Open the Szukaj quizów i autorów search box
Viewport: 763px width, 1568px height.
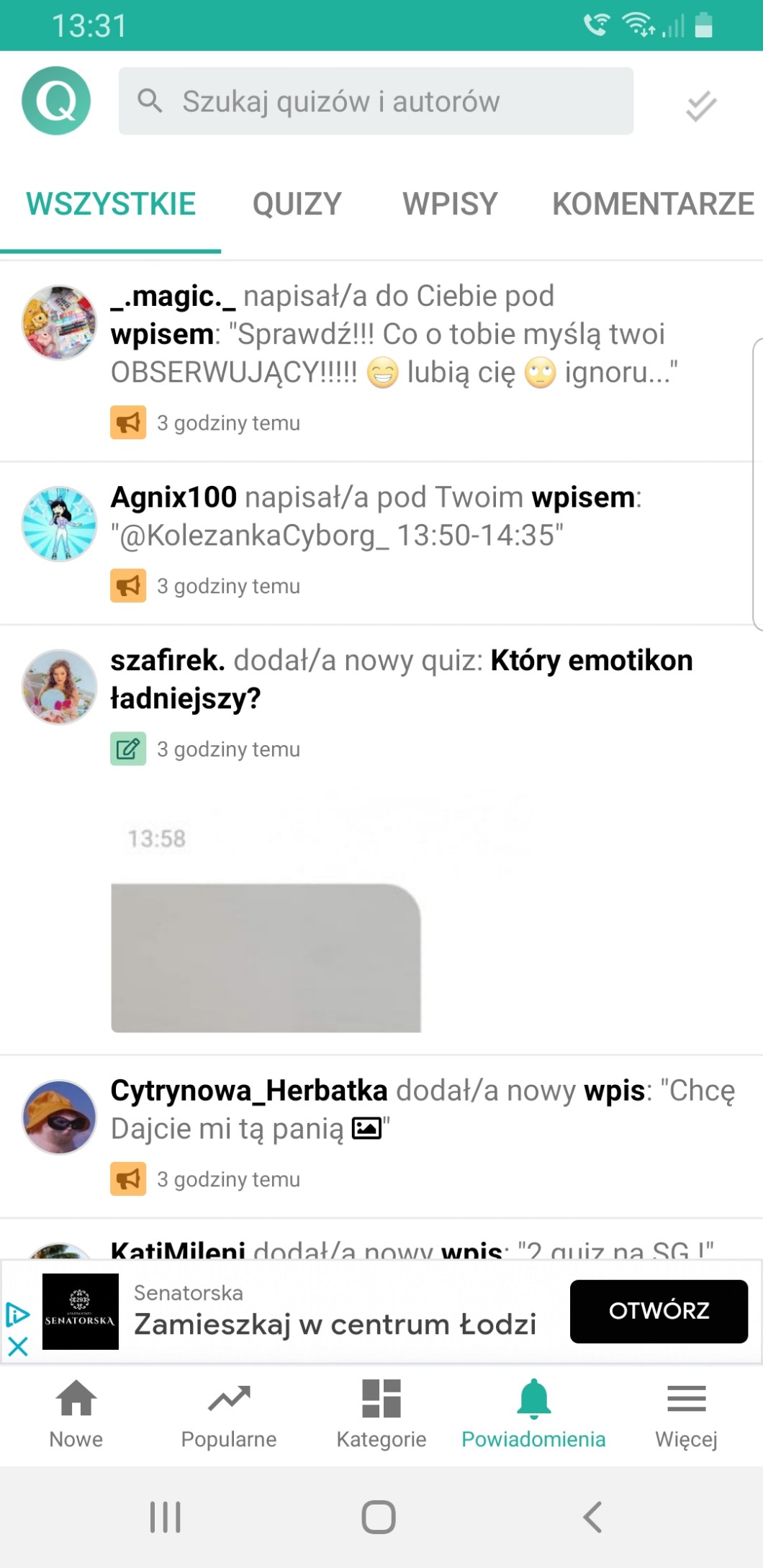376,102
